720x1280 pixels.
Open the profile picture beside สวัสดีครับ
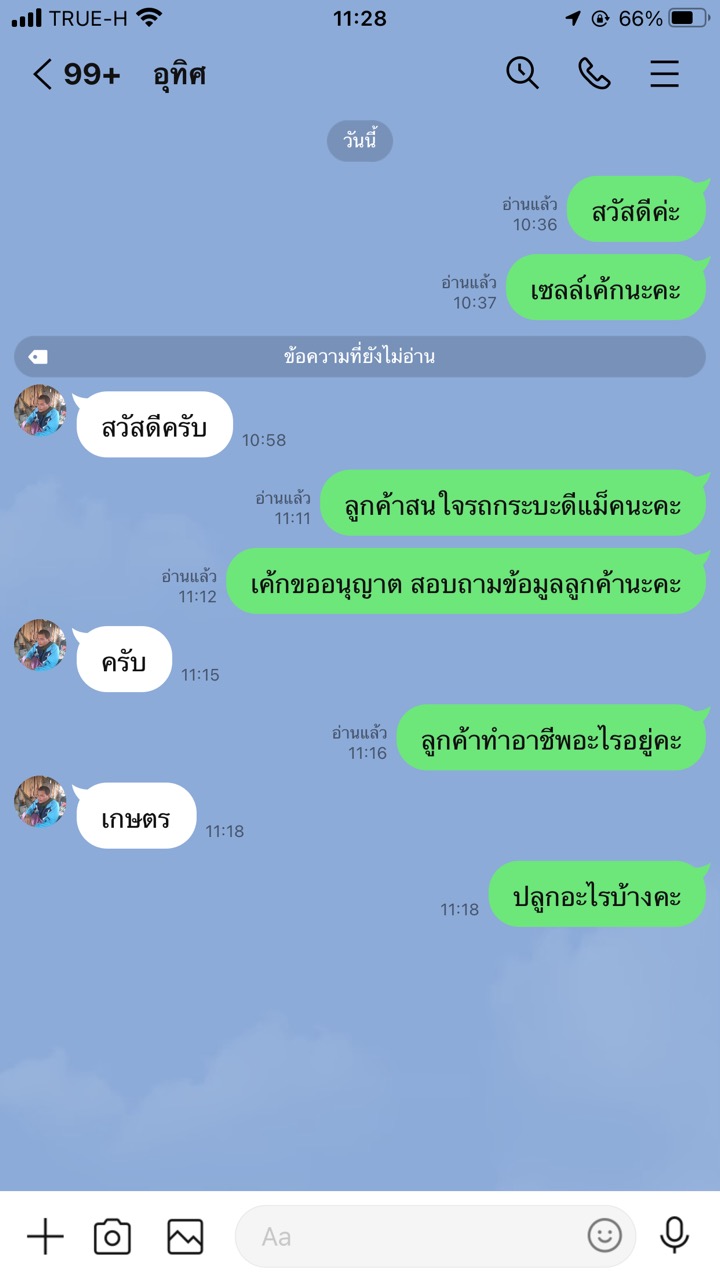pyautogui.click(x=40, y=411)
